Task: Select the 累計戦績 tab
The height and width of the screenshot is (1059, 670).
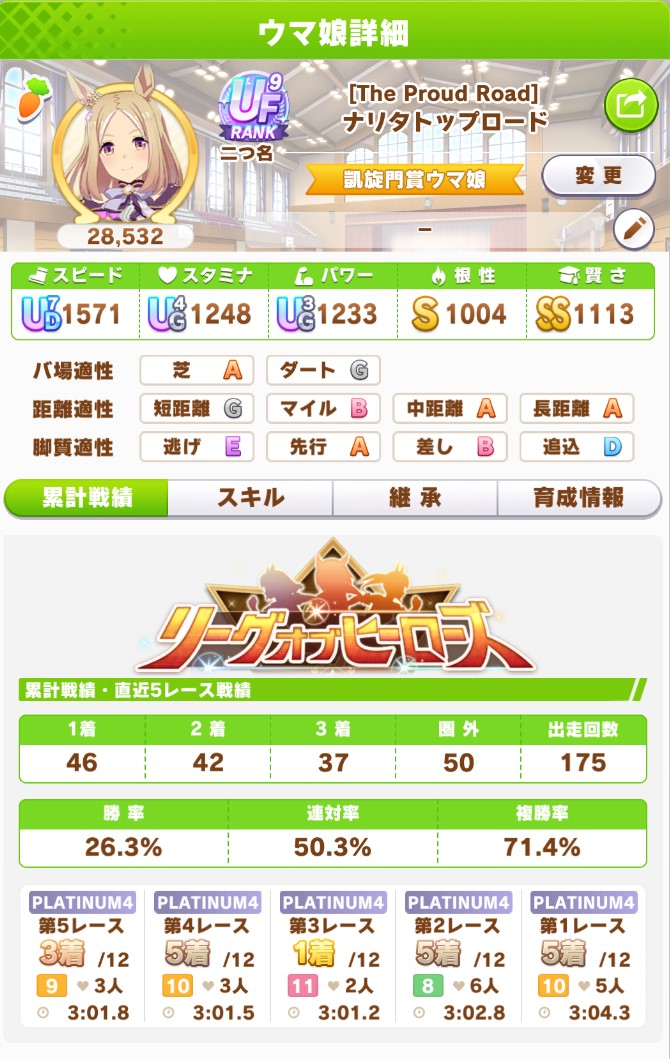Action: pos(88,497)
